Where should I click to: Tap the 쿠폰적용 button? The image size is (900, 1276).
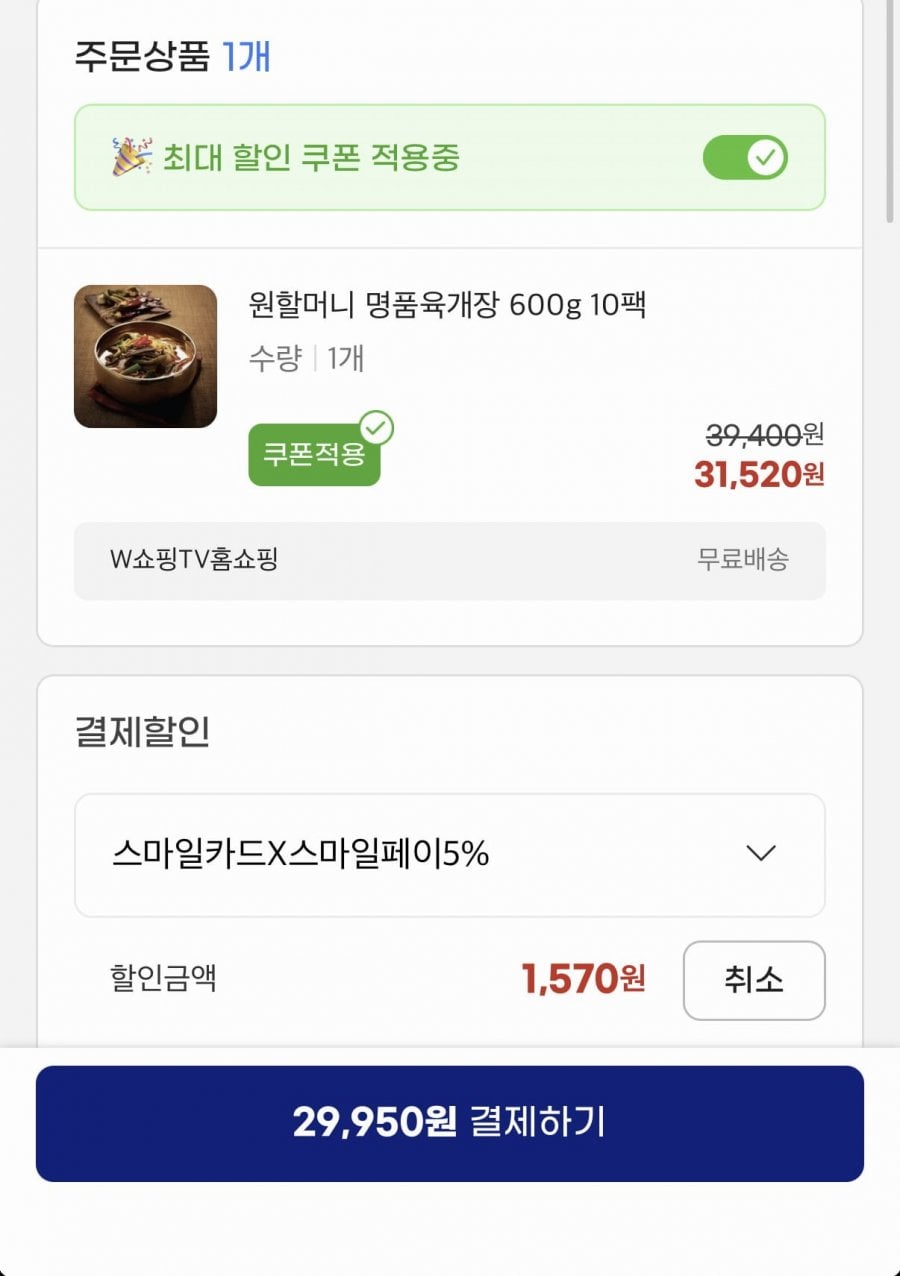pos(315,454)
